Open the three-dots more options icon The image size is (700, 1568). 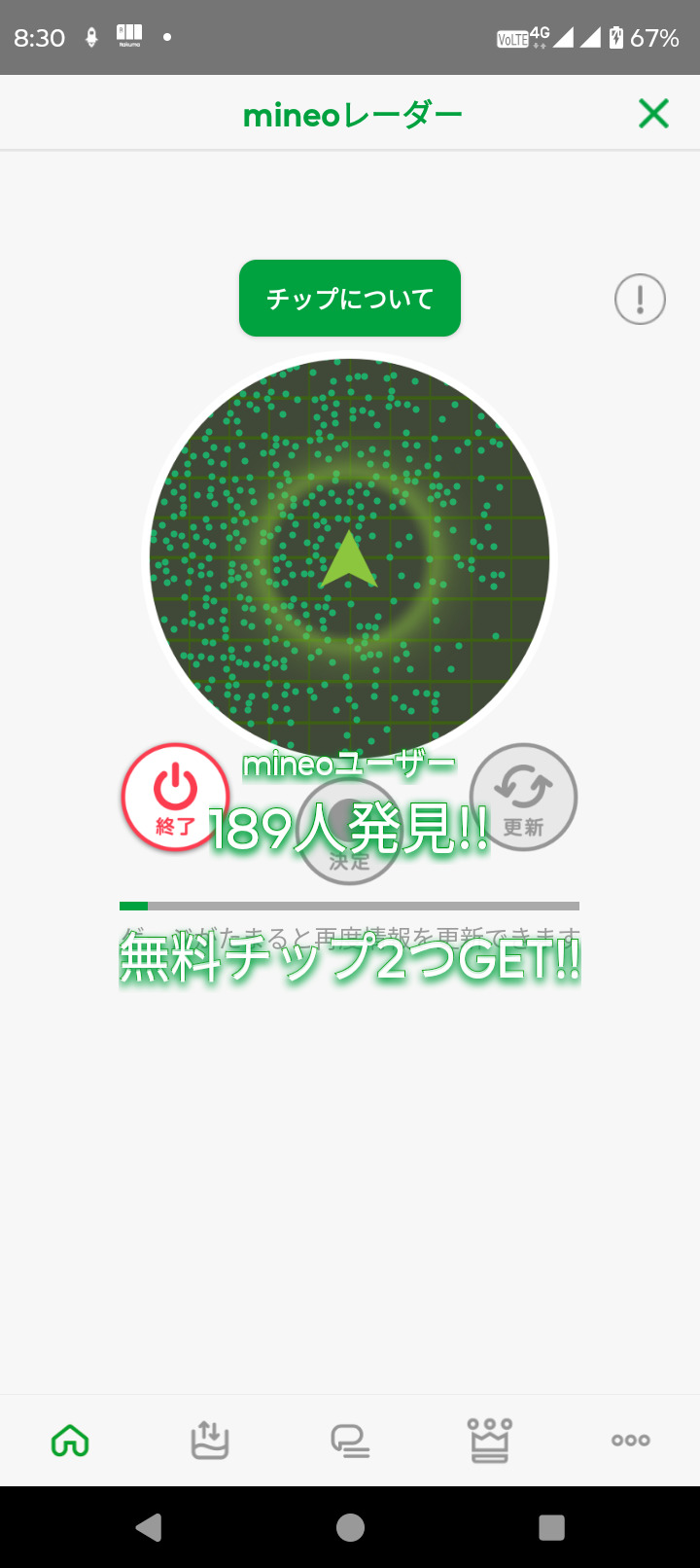click(x=630, y=1442)
